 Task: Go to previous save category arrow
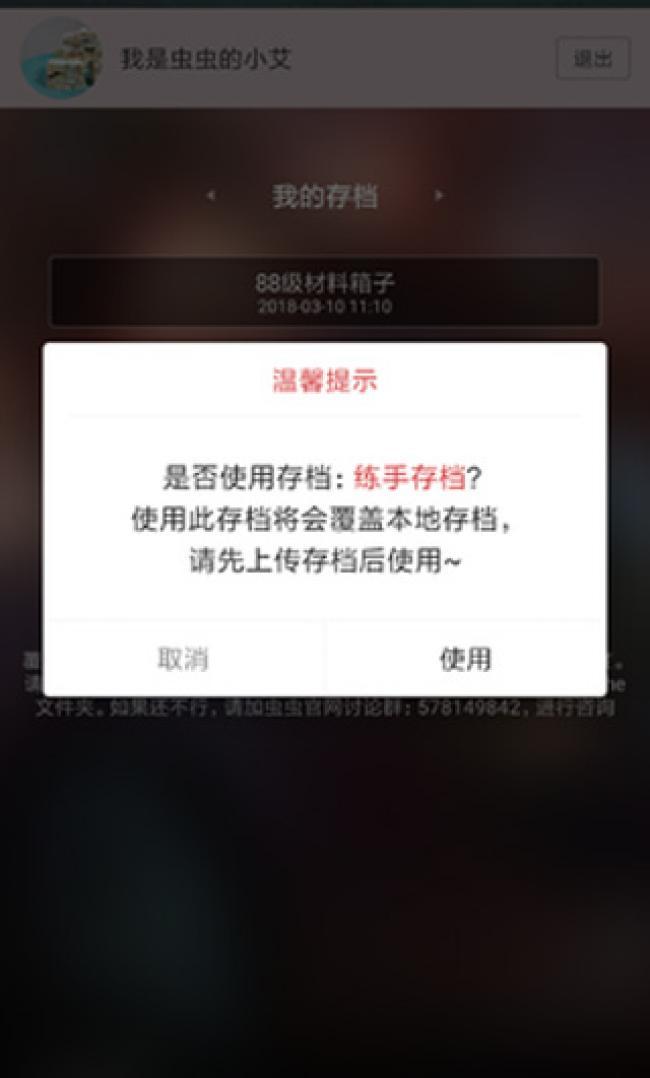(x=211, y=196)
